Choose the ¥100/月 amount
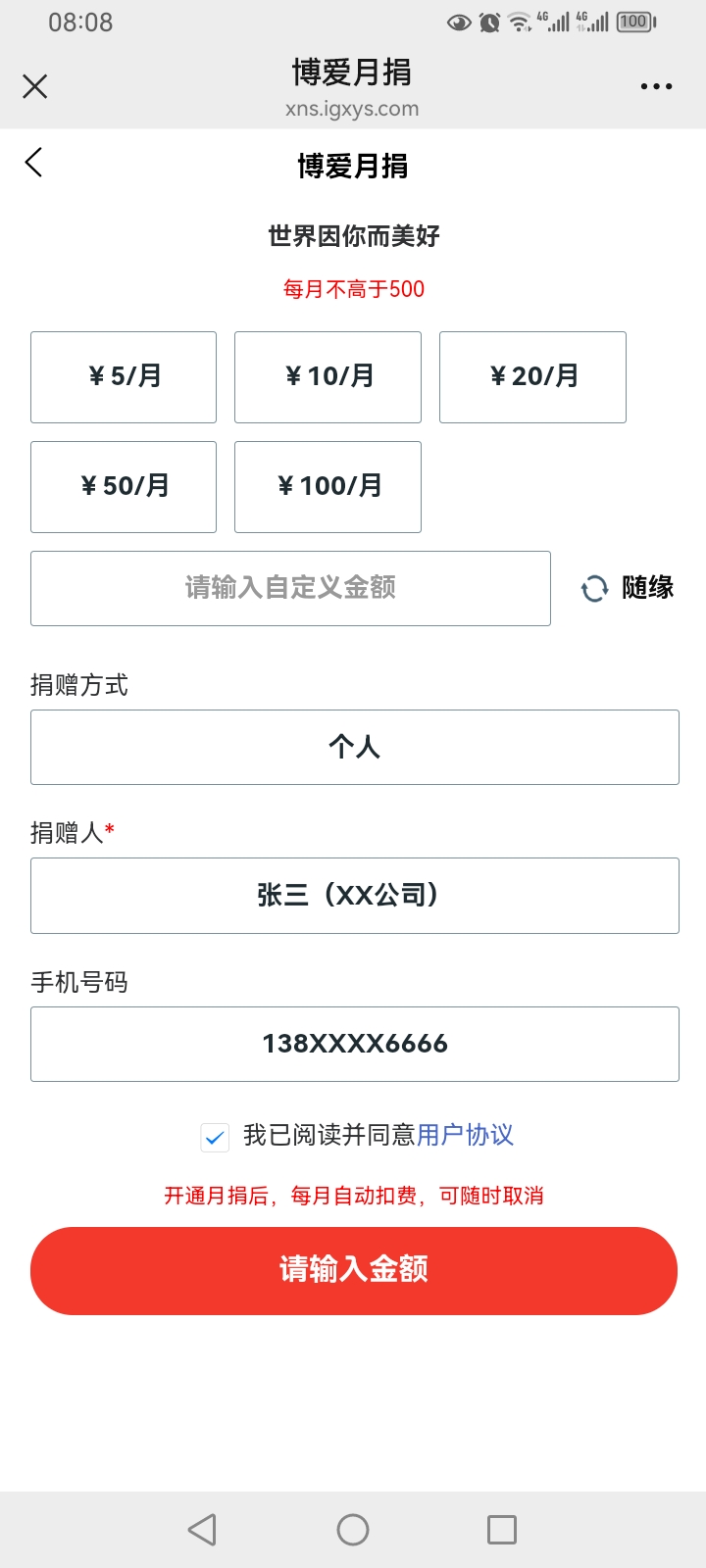The height and width of the screenshot is (1568, 706). (328, 487)
